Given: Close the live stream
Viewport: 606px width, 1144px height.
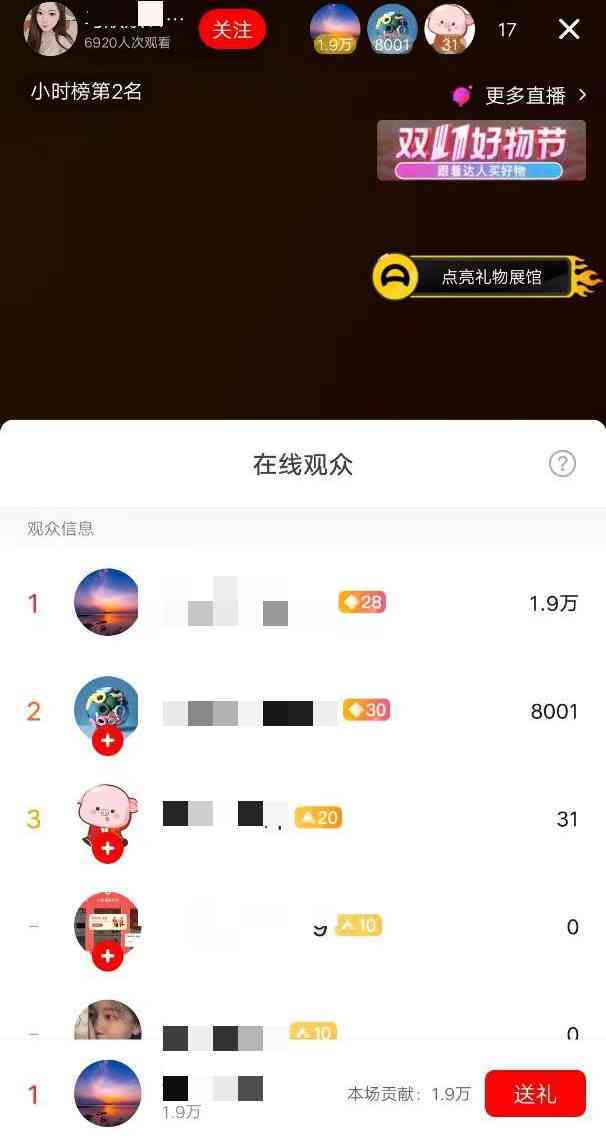Looking at the screenshot, I should 569,29.
